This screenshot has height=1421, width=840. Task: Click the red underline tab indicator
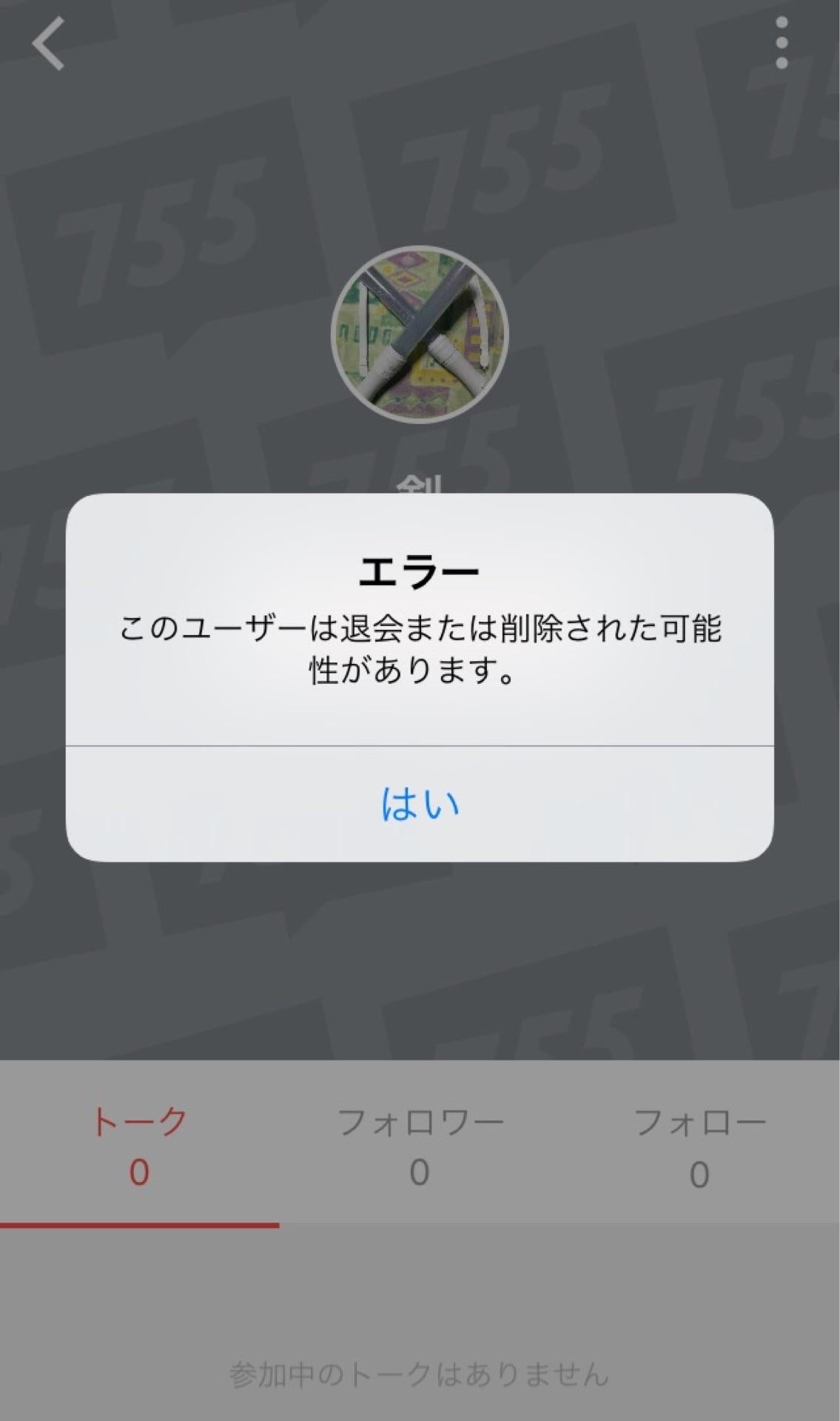tap(141, 1221)
